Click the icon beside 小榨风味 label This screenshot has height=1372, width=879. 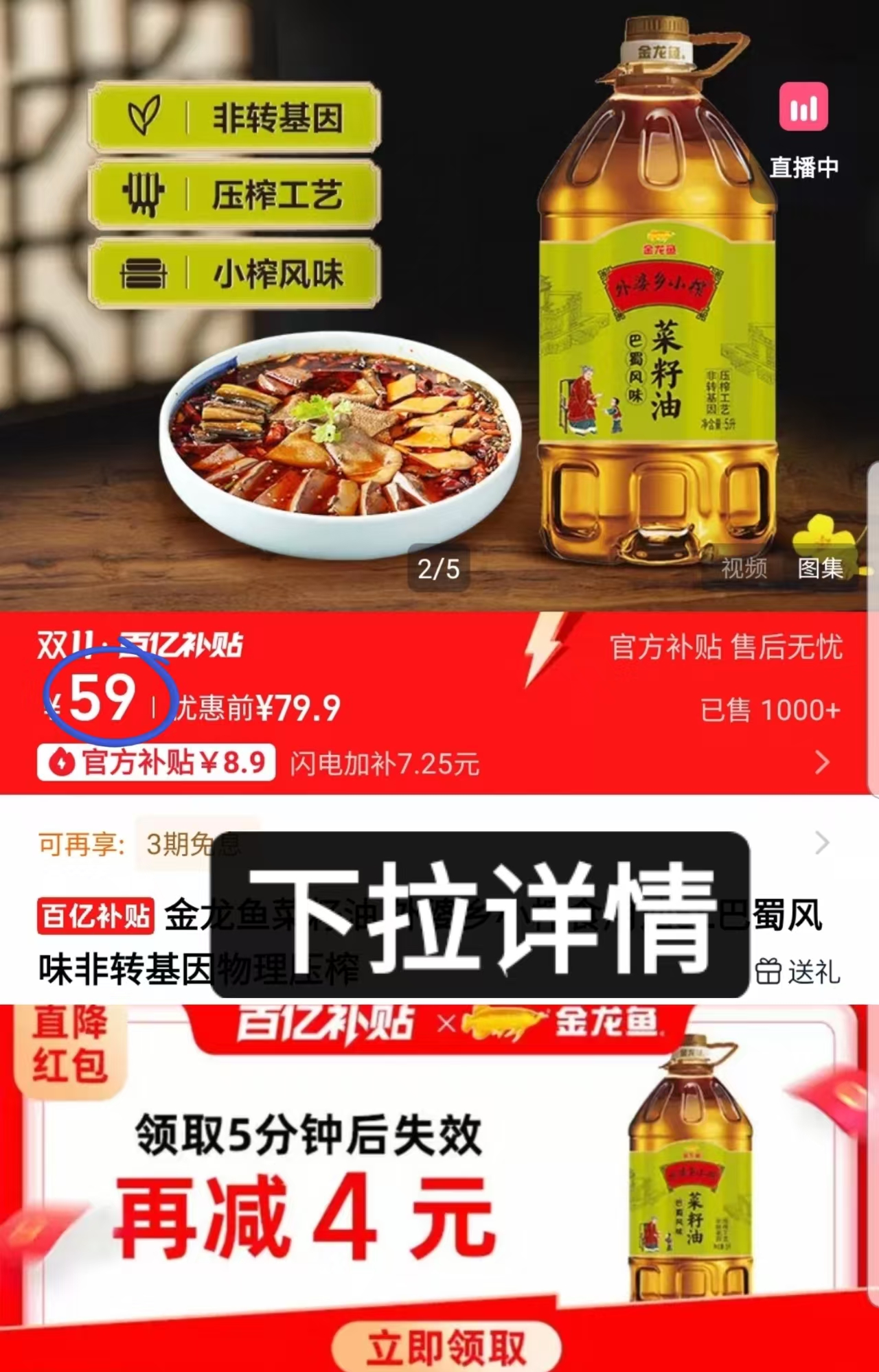coord(142,273)
